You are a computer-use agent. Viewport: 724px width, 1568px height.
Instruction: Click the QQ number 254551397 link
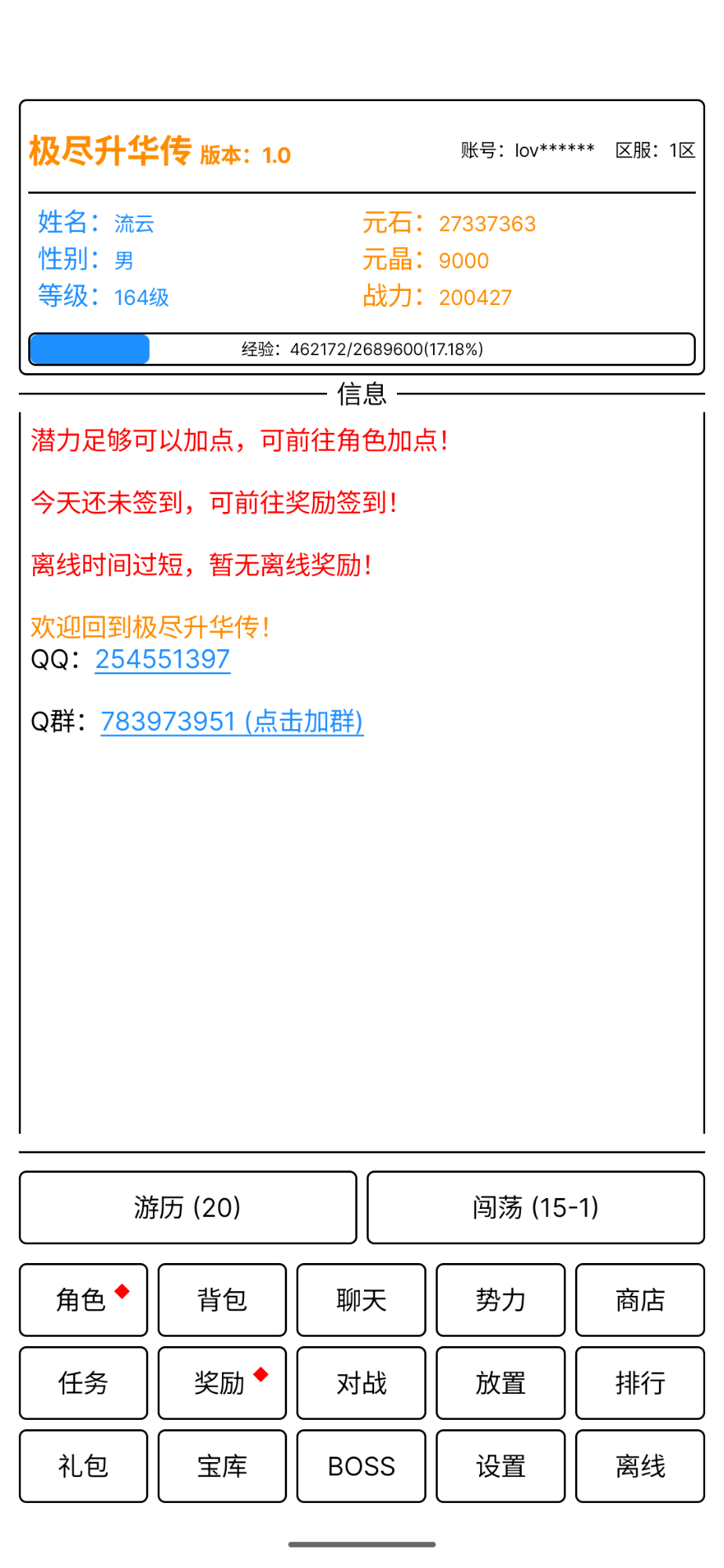(162, 660)
